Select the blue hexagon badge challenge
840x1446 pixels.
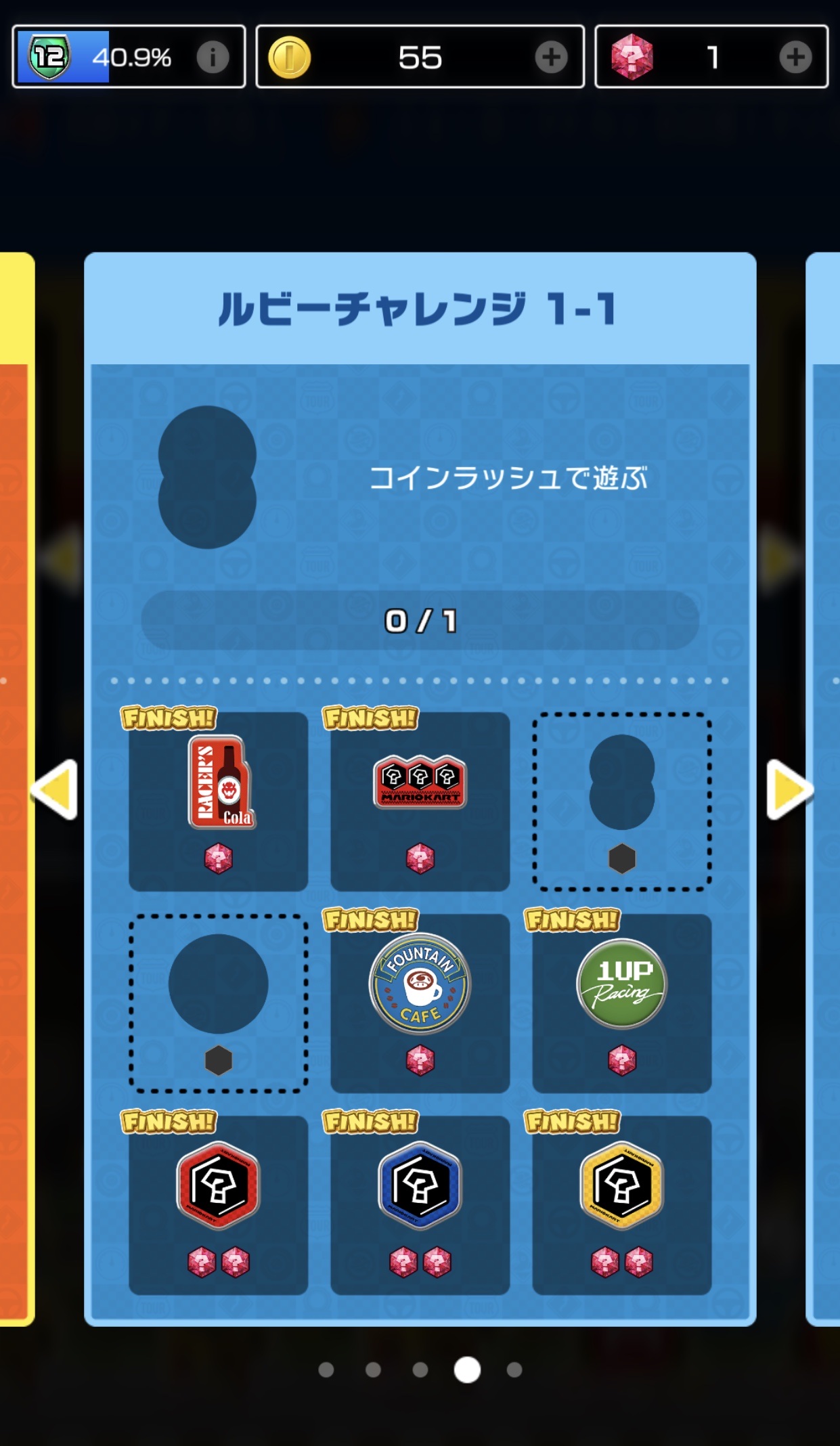click(420, 1204)
